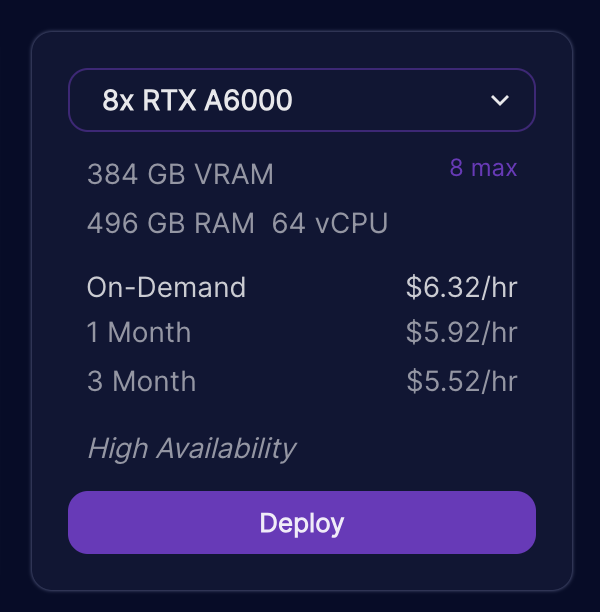Expand the 8x RTX A6000 dropdown
The image size is (600, 612).
(x=302, y=100)
